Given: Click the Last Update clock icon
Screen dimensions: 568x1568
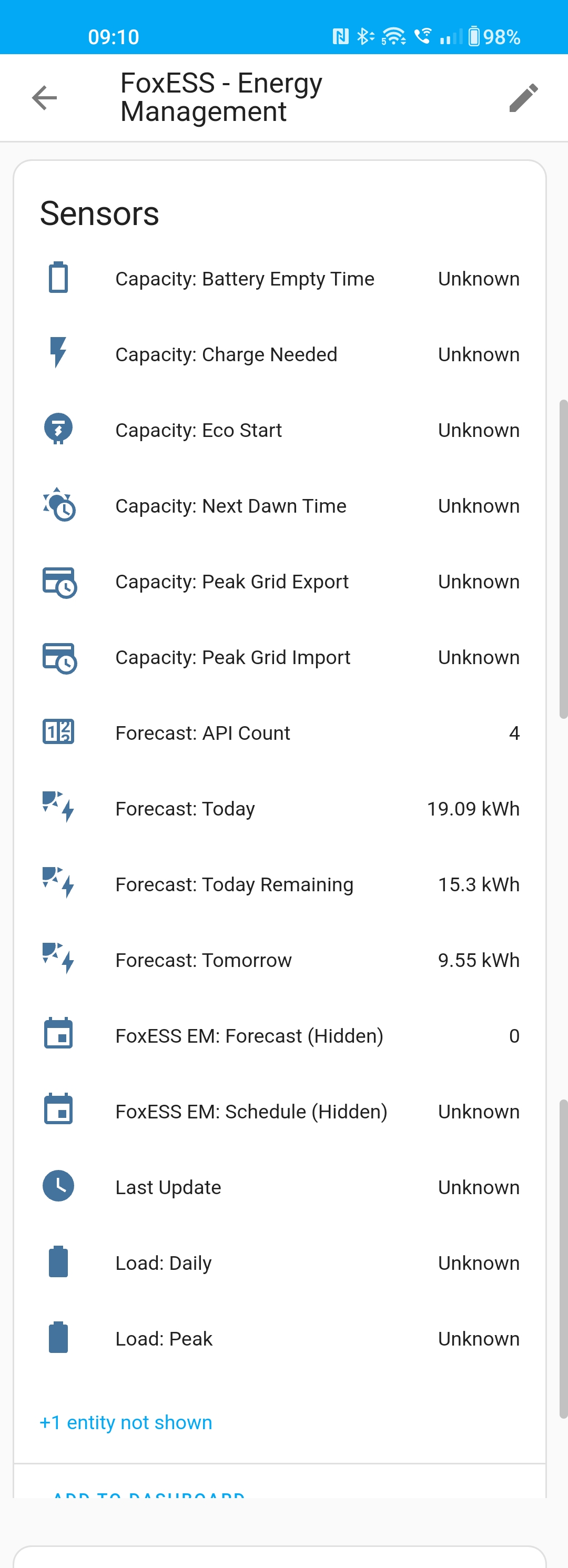Looking at the screenshot, I should tap(58, 1186).
